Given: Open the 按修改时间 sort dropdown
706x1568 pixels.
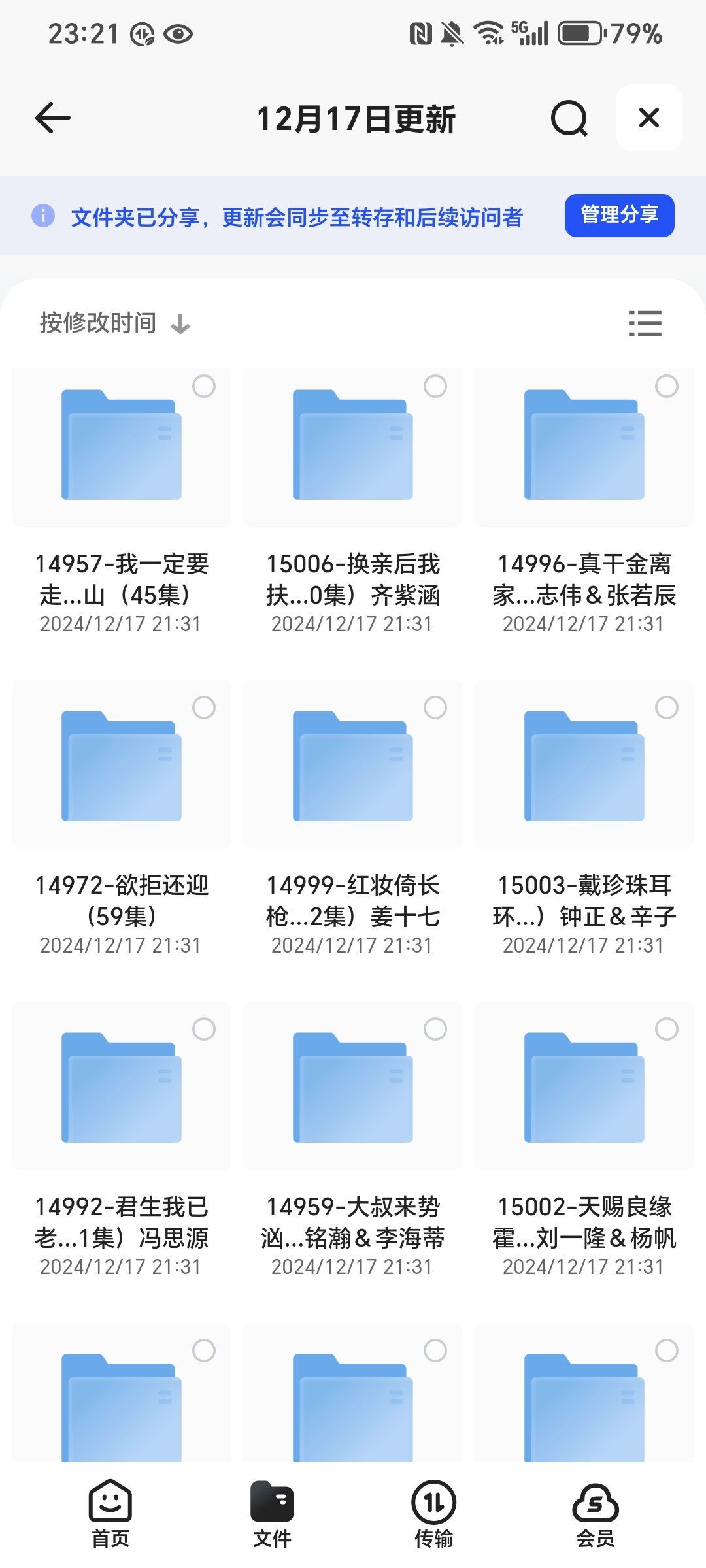Looking at the screenshot, I should point(115,323).
